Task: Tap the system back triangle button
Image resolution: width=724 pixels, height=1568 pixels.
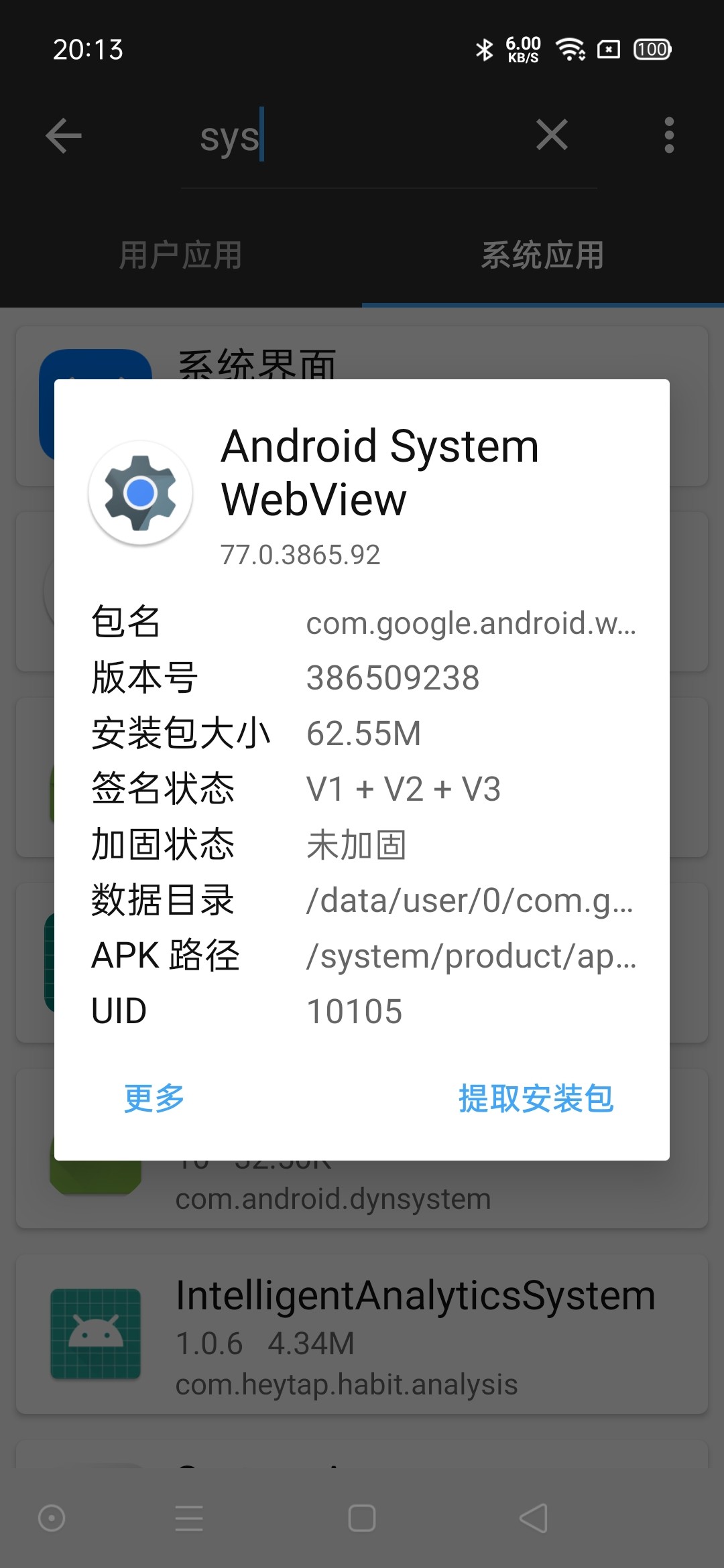Action: [534, 1518]
